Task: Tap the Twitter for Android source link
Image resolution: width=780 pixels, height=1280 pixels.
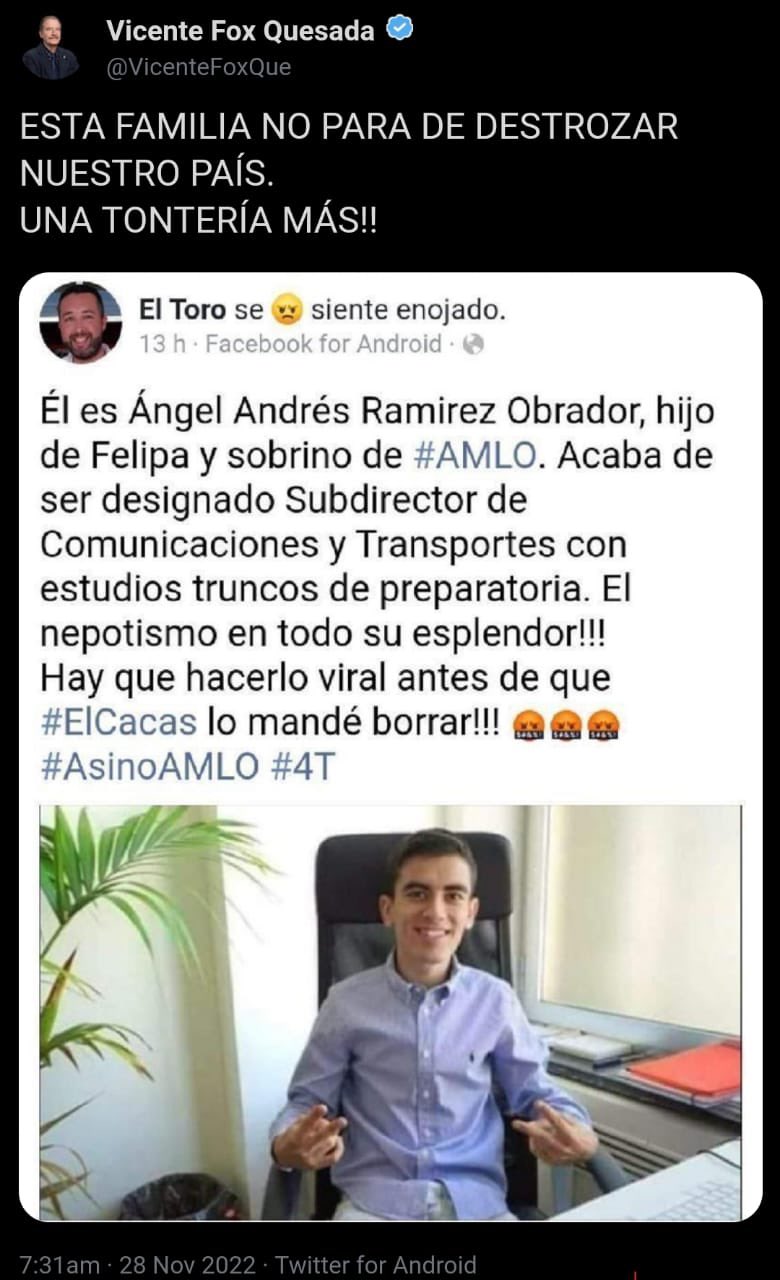Action: click(x=376, y=1264)
